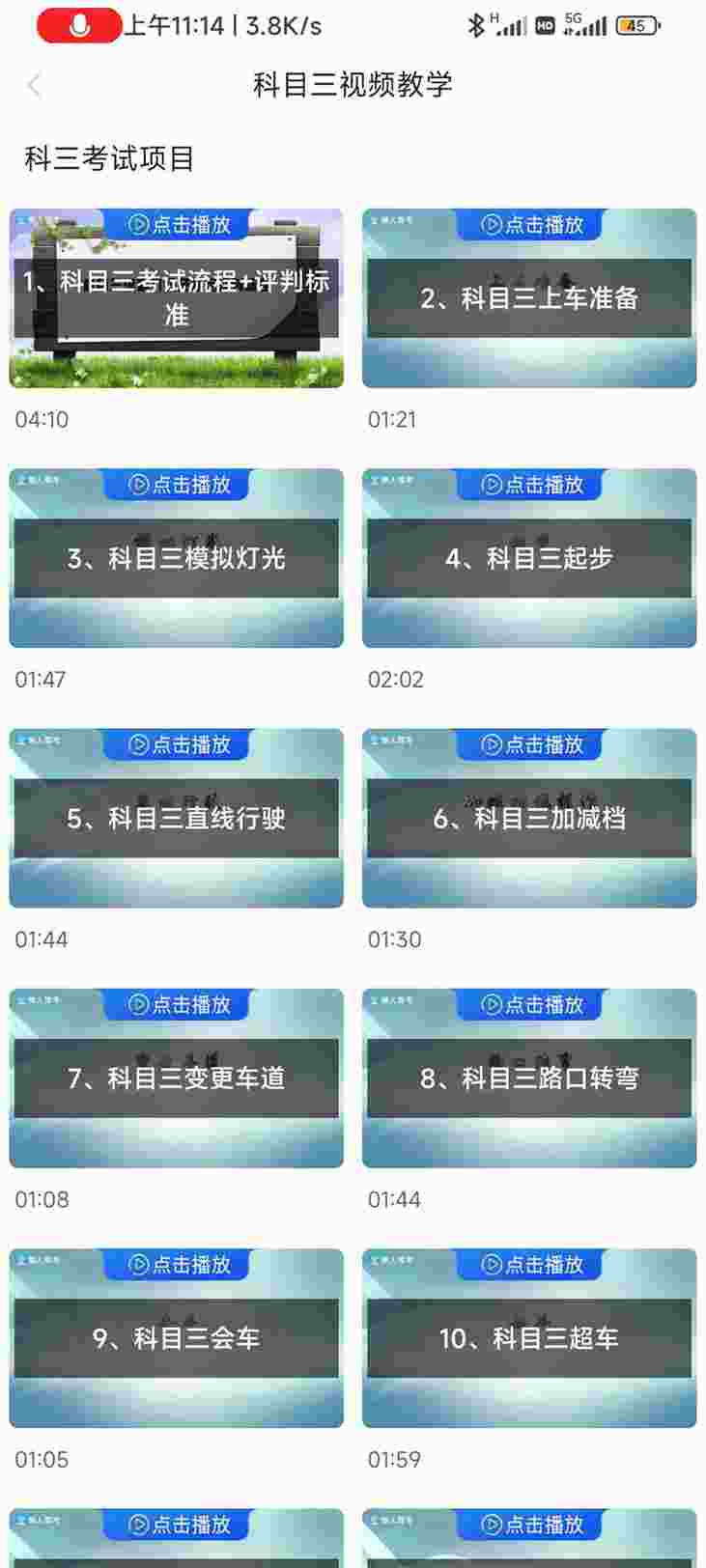The width and height of the screenshot is (706, 1568).
Task: Open the 6、科目三加减档 video
Action: point(529,818)
